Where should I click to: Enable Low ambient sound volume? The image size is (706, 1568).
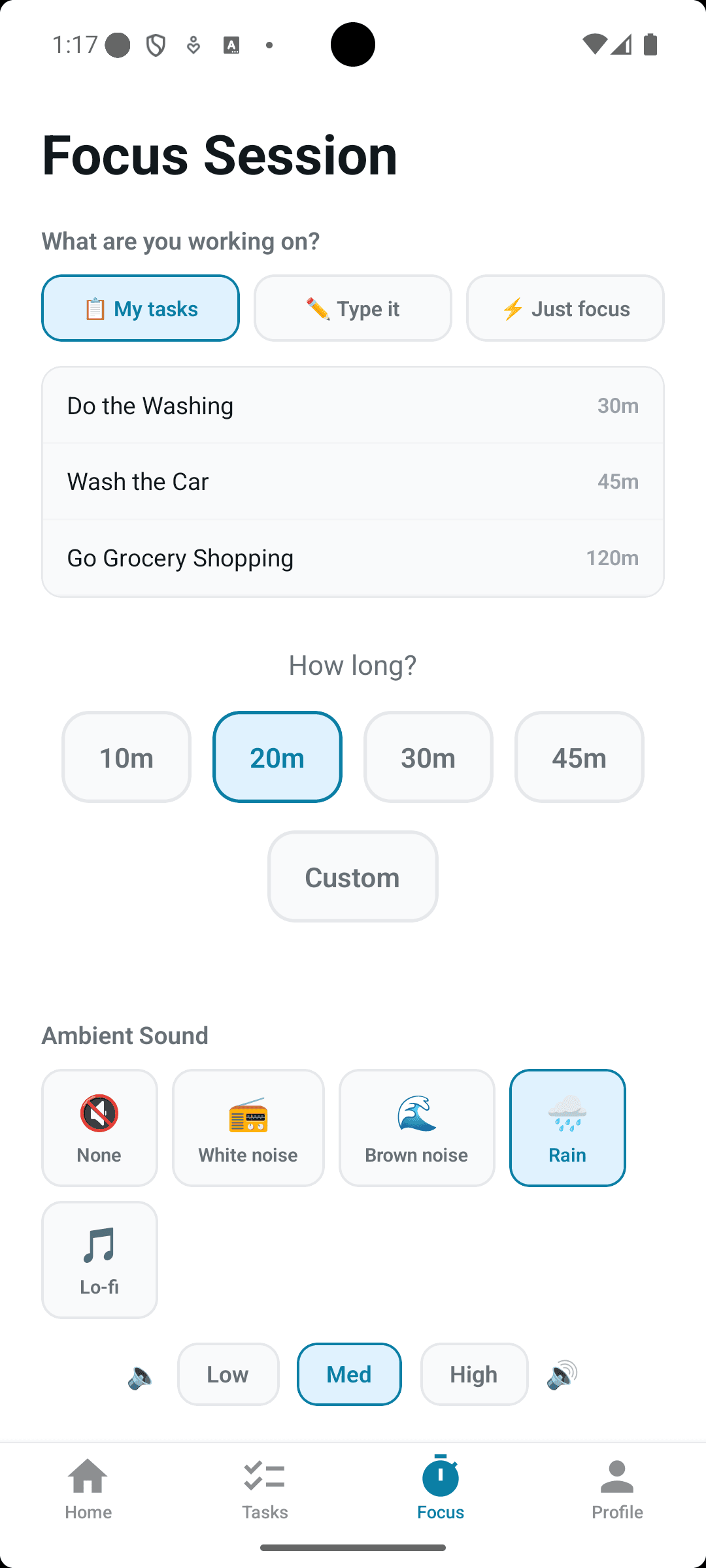[x=227, y=1374]
